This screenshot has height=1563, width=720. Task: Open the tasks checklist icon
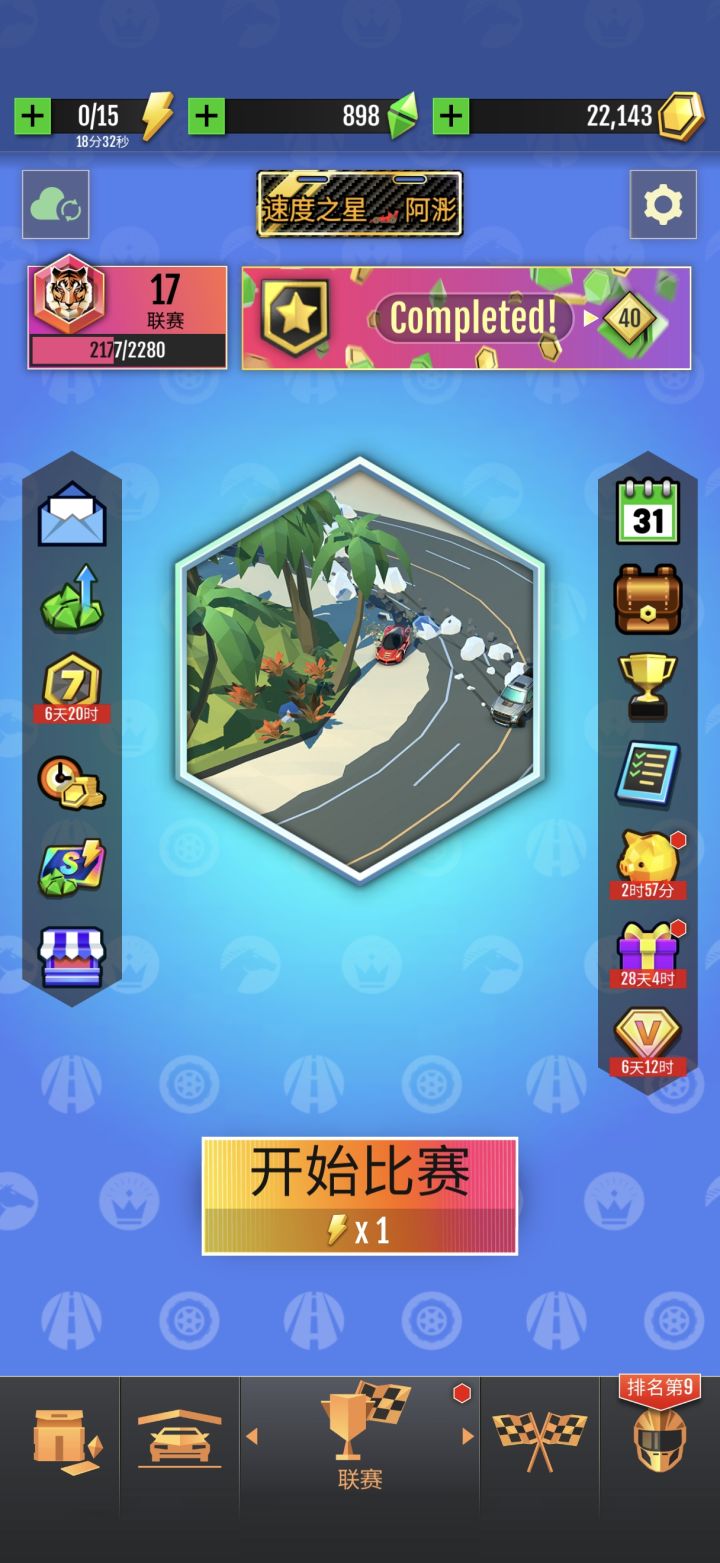[648, 772]
